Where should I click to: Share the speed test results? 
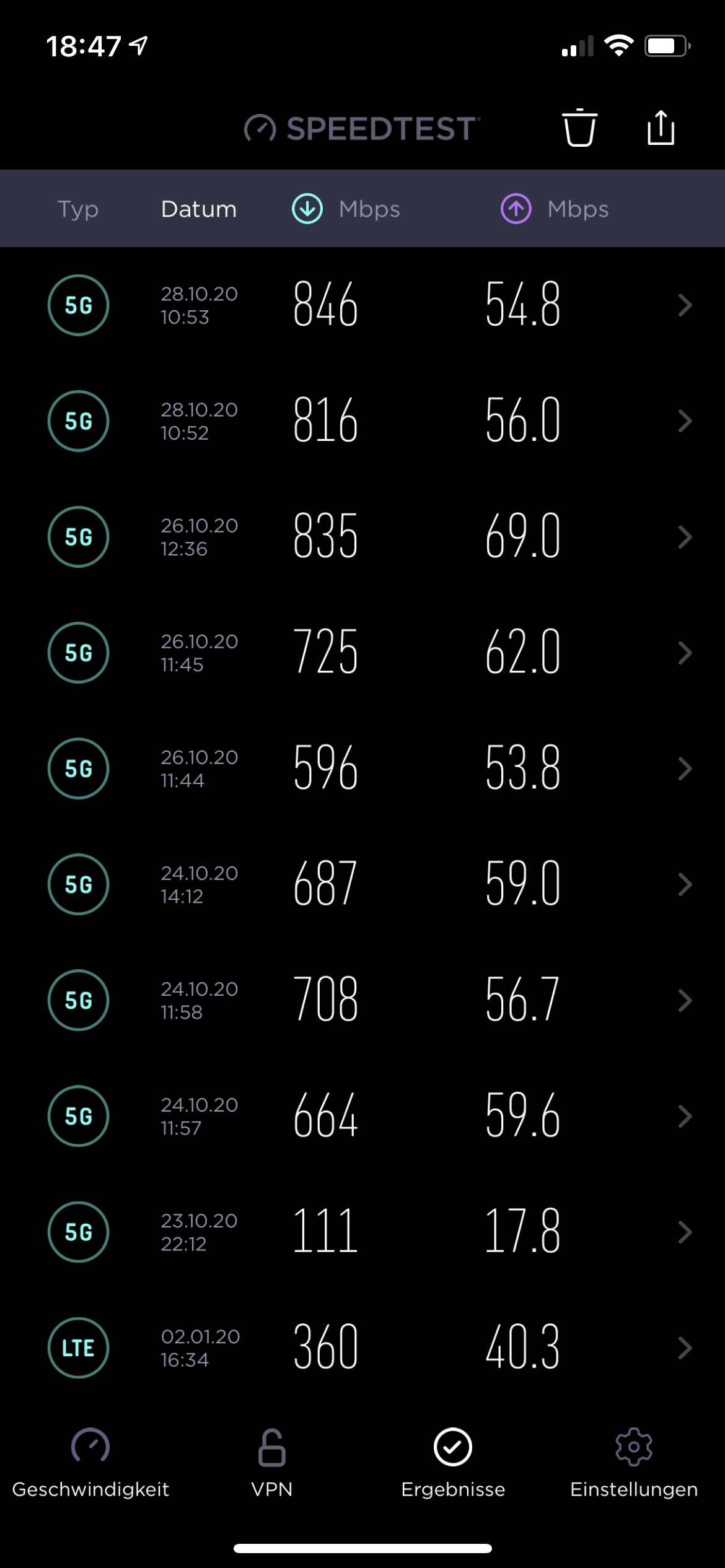pos(661,128)
